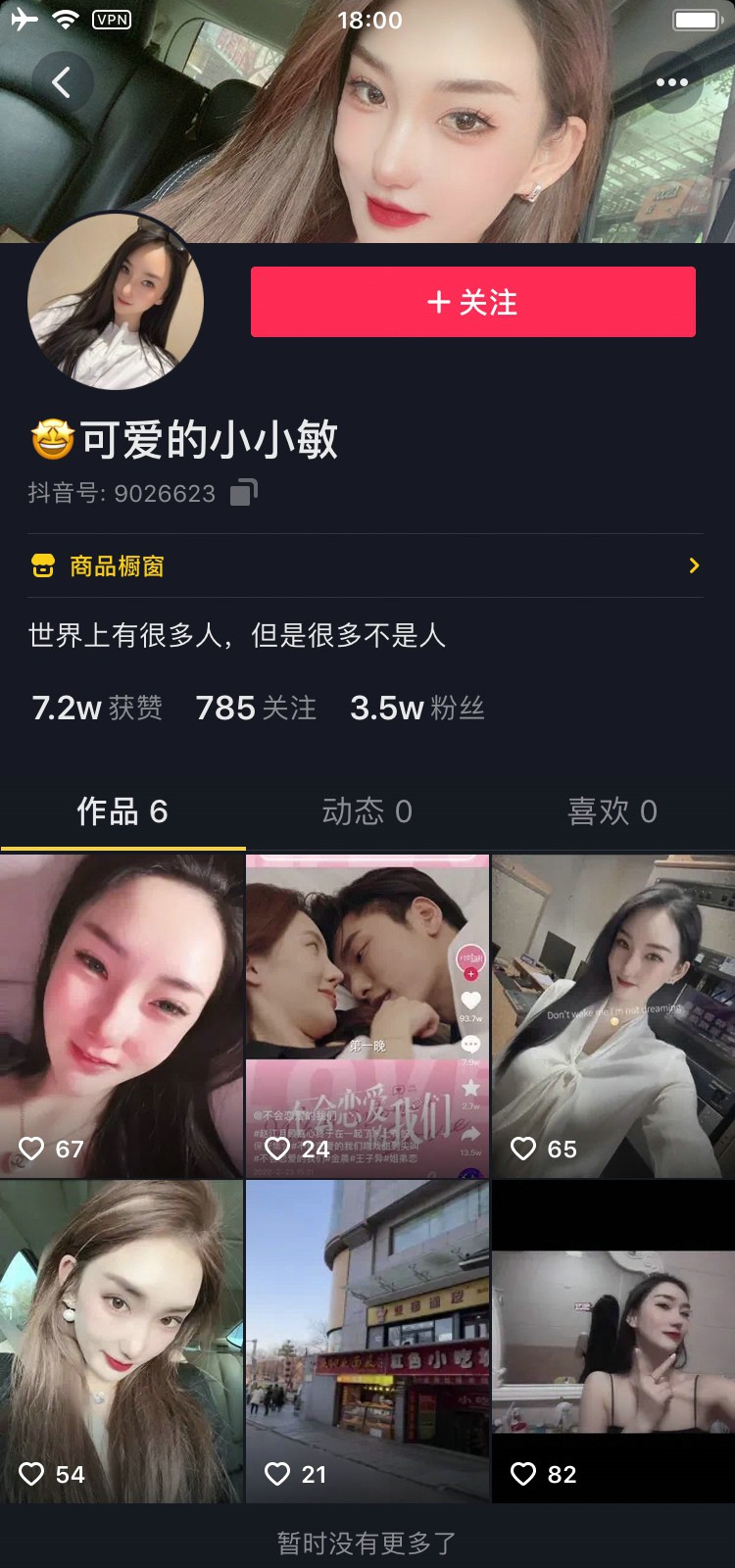The height and width of the screenshot is (1568, 735).
Task: Switch to the 喜欢 0 tab
Action: point(612,811)
